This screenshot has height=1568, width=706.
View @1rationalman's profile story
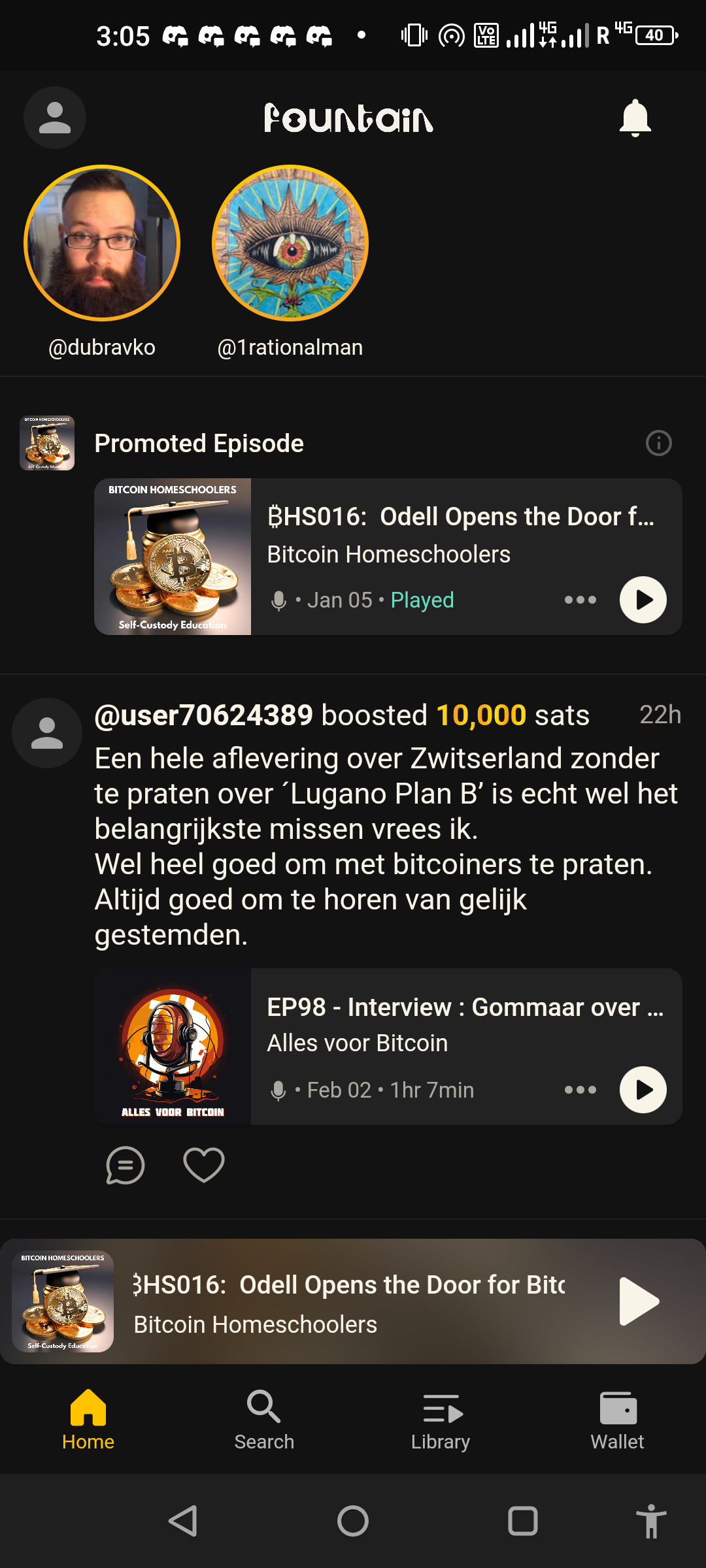click(290, 243)
